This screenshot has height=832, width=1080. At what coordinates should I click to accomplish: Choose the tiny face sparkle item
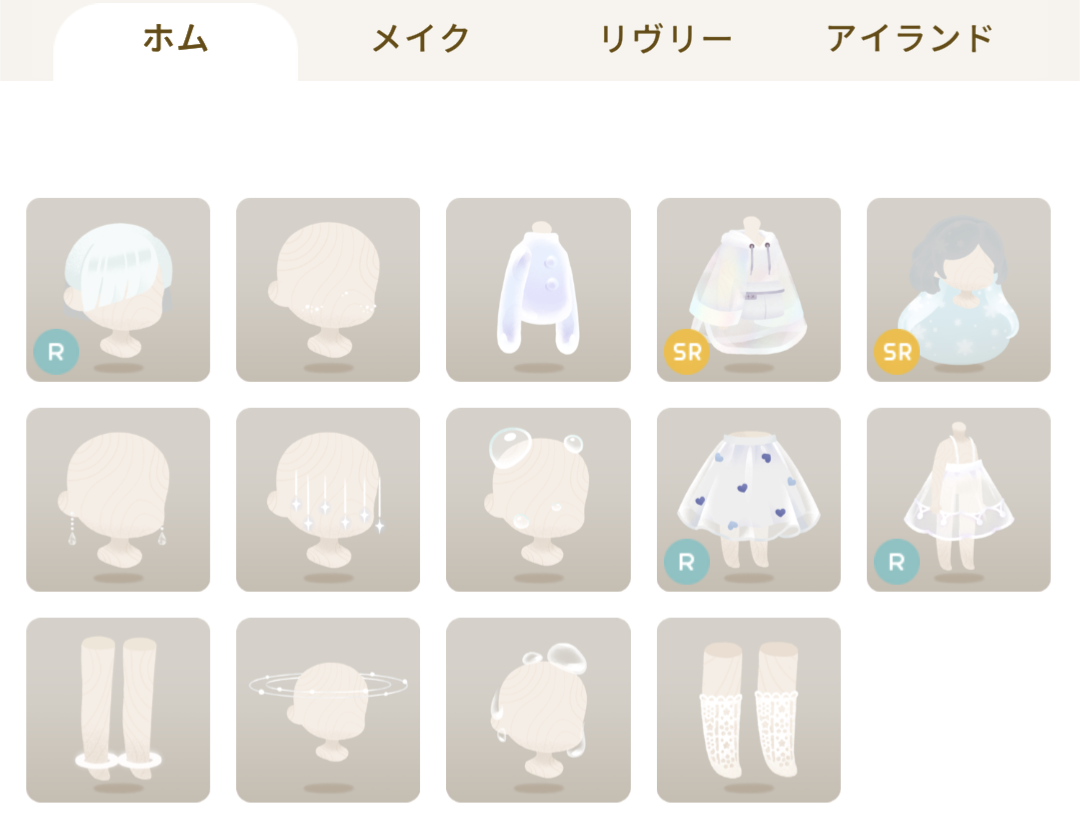328,290
